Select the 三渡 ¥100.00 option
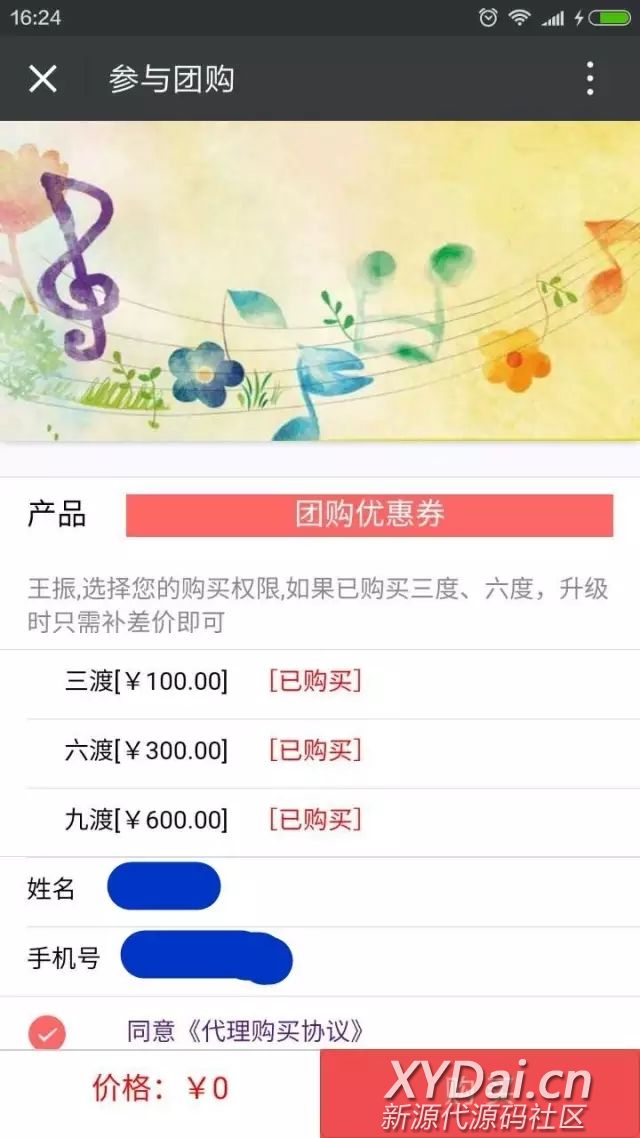Image resolution: width=640 pixels, height=1138 pixels. (x=147, y=682)
